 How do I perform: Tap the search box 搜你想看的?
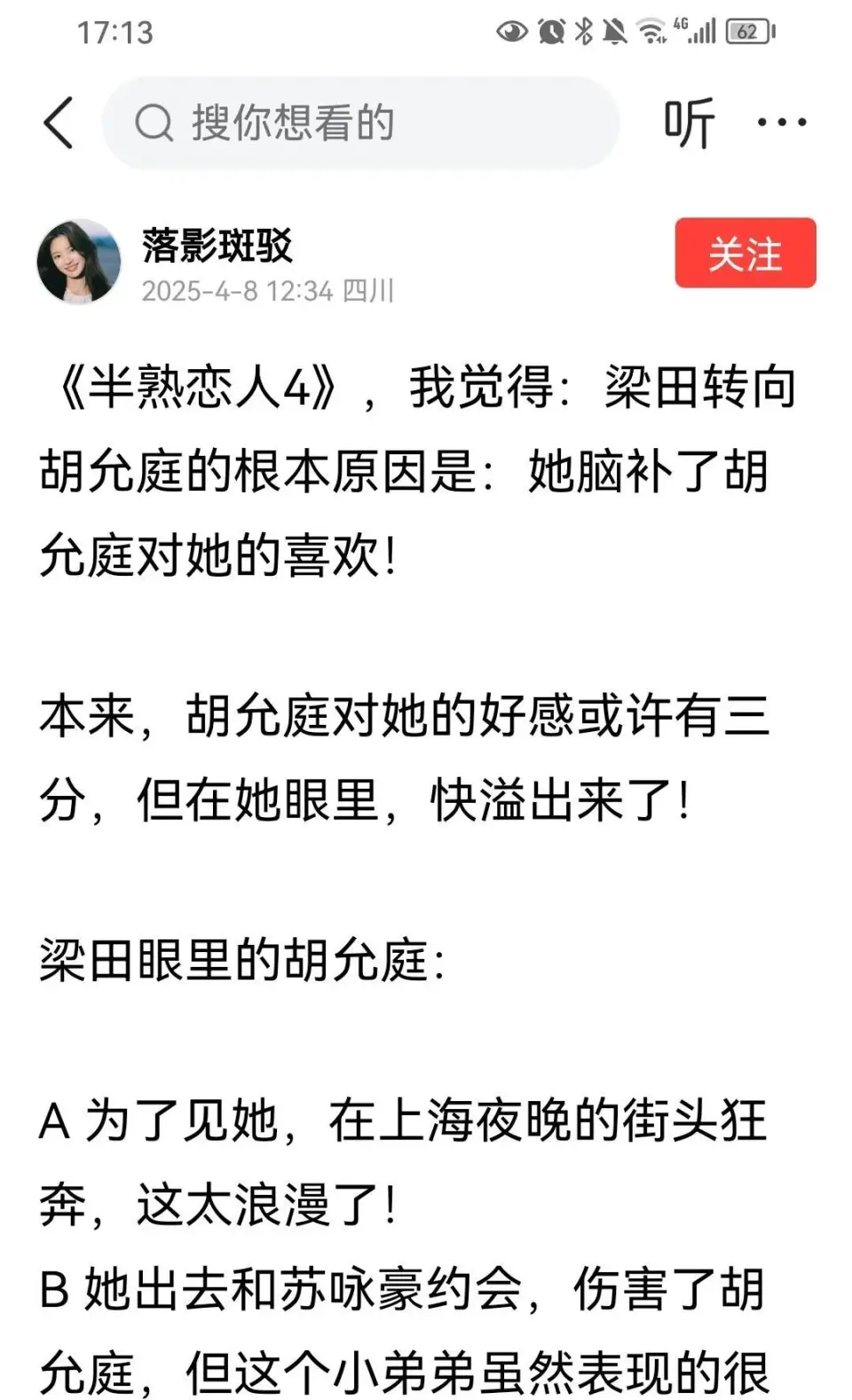359,122
